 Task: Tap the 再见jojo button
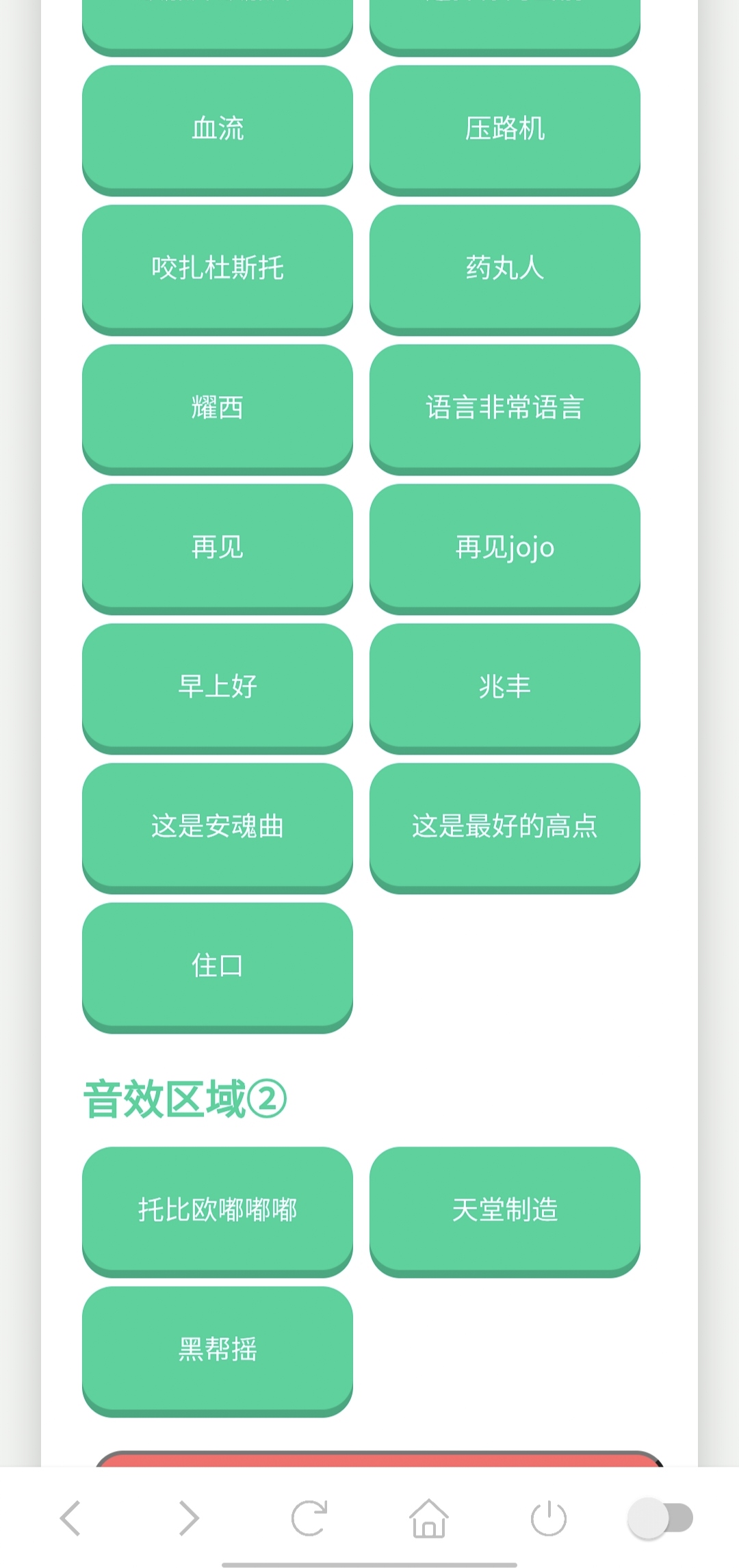505,547
